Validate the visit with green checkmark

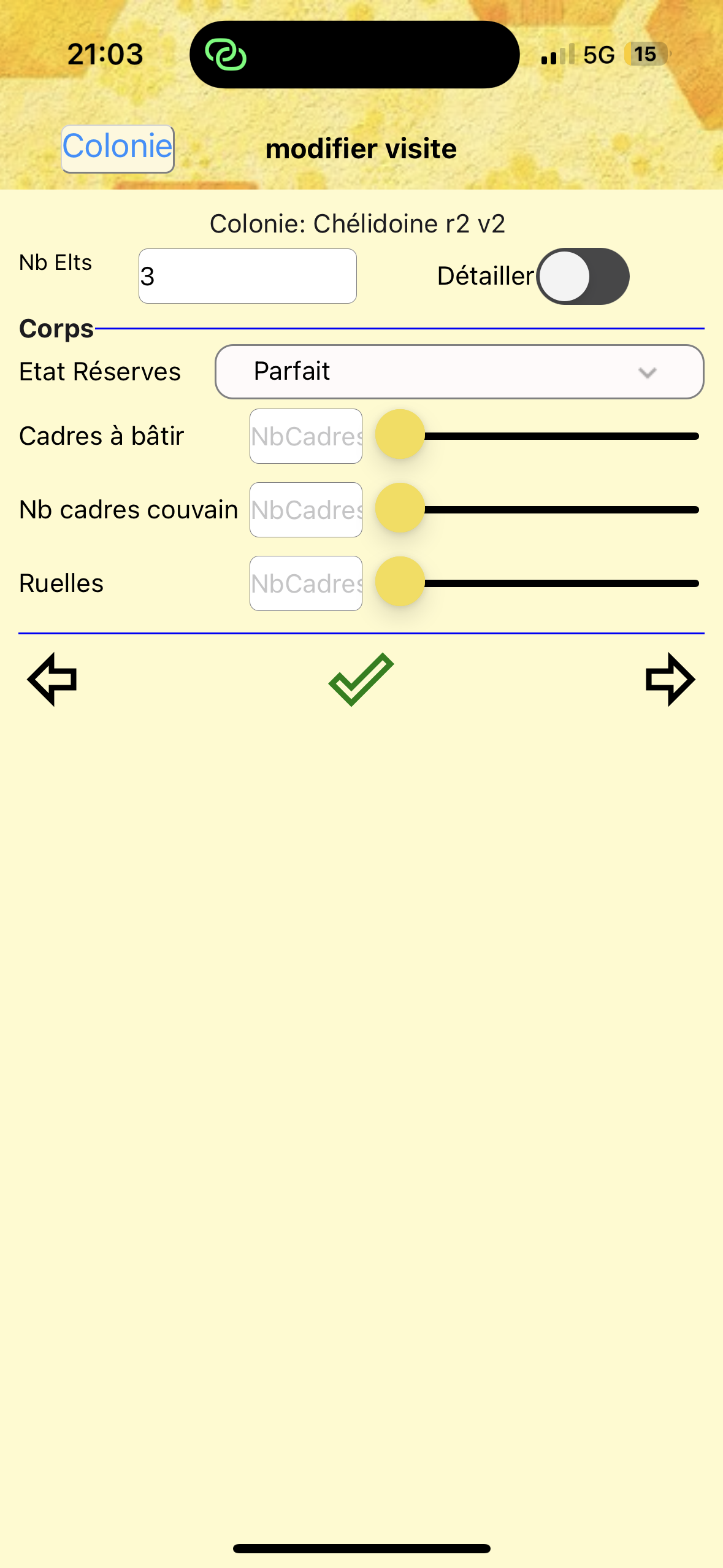[x=361, y=679]
